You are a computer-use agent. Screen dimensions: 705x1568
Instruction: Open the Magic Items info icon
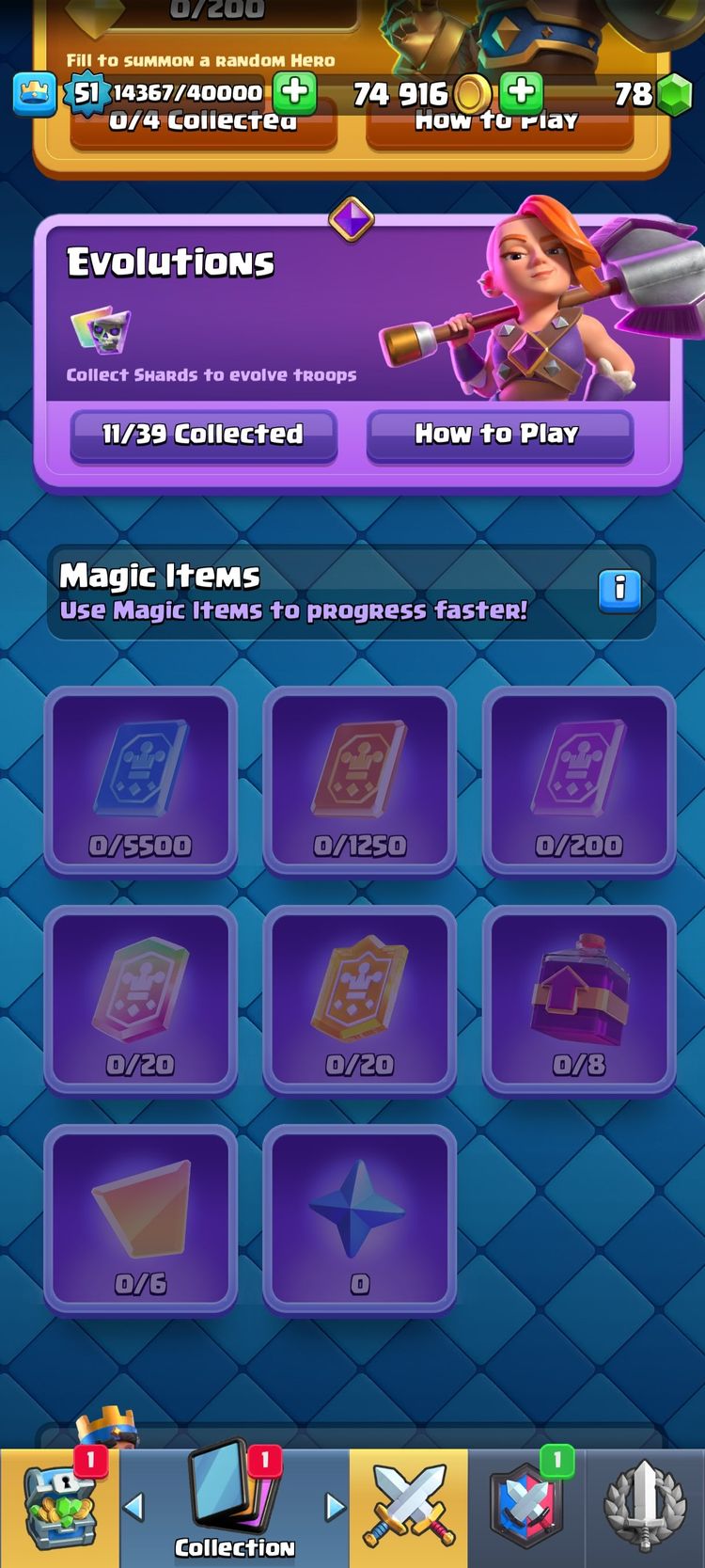tap(619, 590)
